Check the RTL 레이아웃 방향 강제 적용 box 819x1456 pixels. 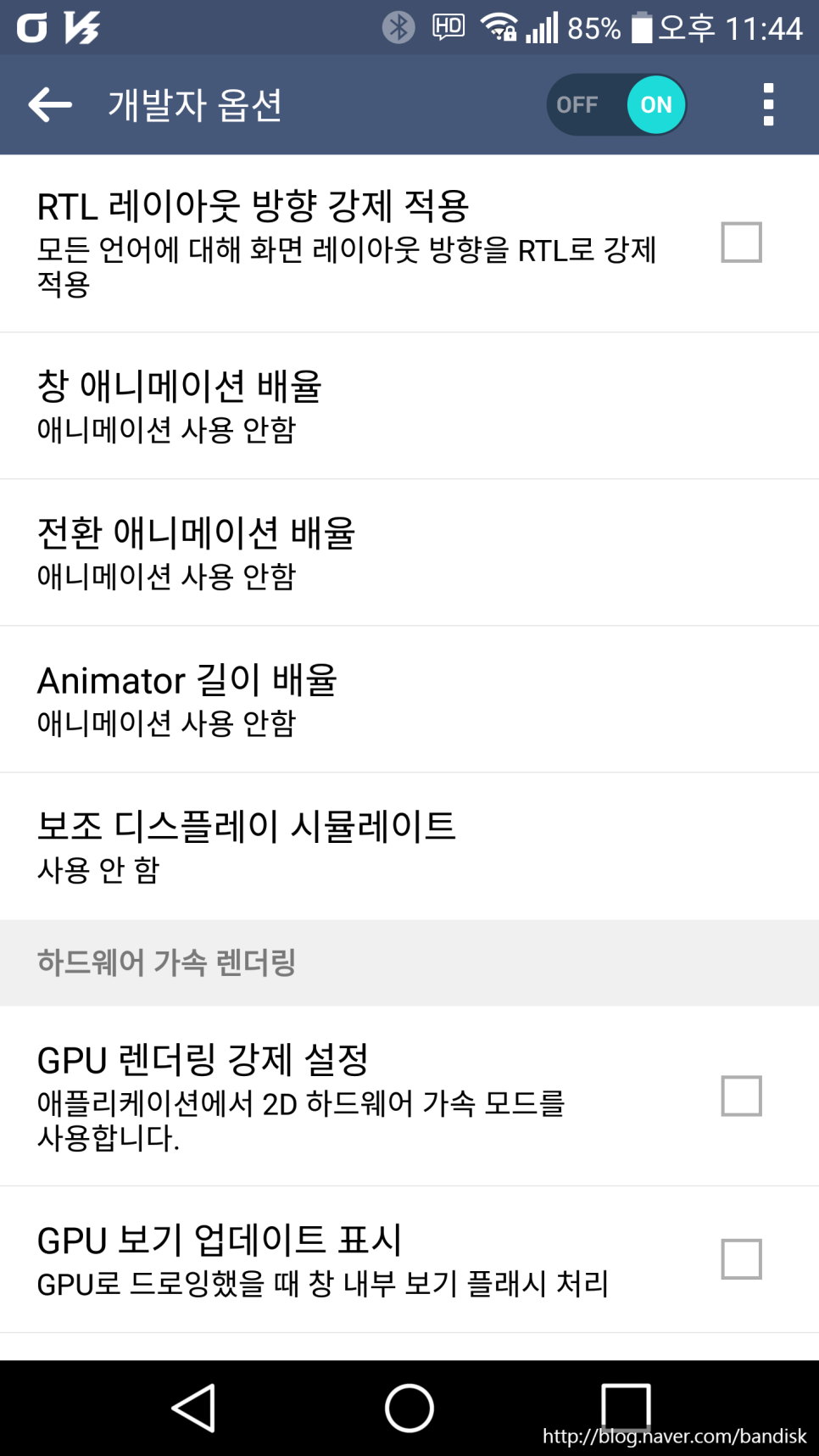coord(741,243)
